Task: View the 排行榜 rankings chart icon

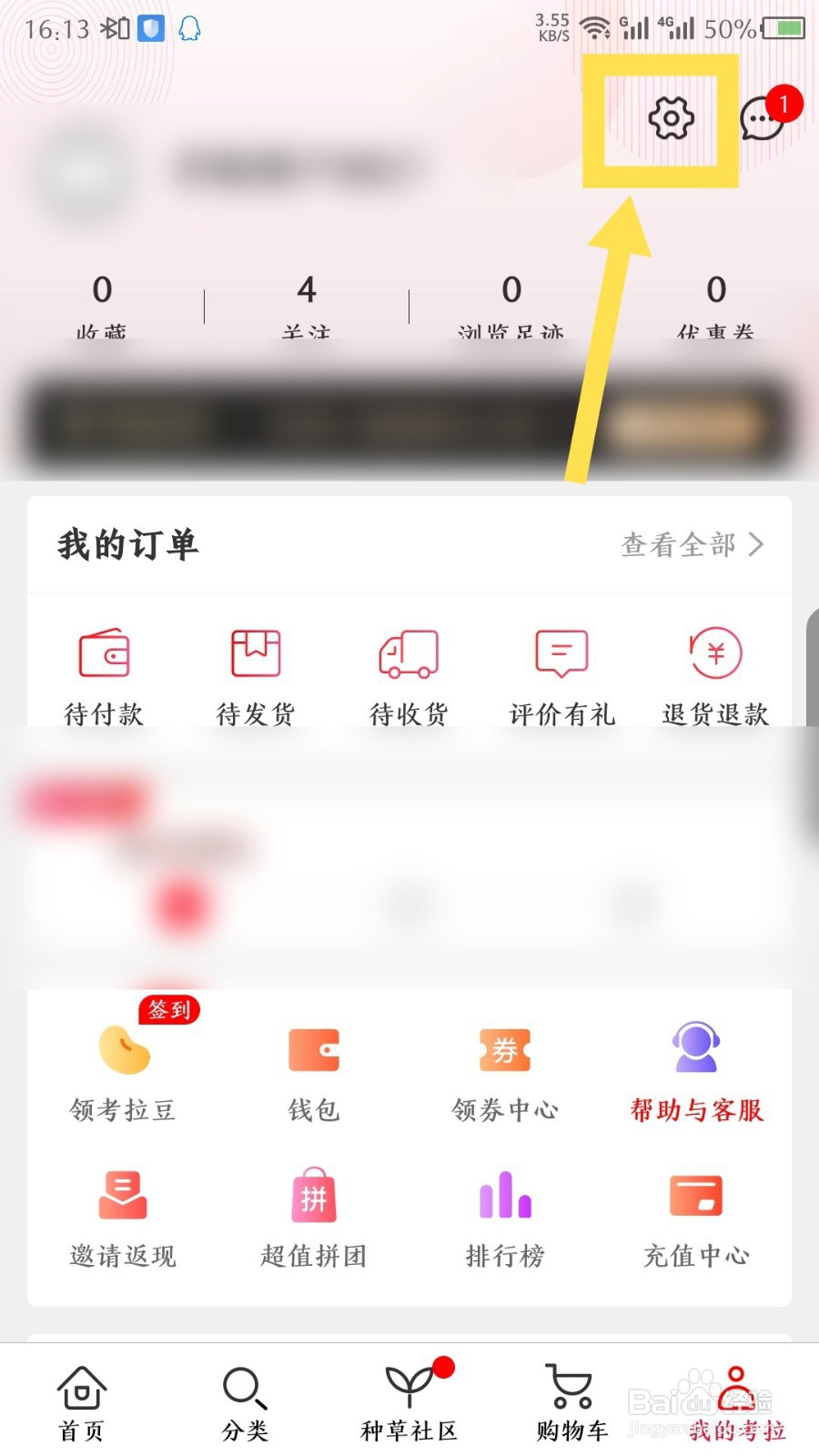Action: tap(504, 1195)
